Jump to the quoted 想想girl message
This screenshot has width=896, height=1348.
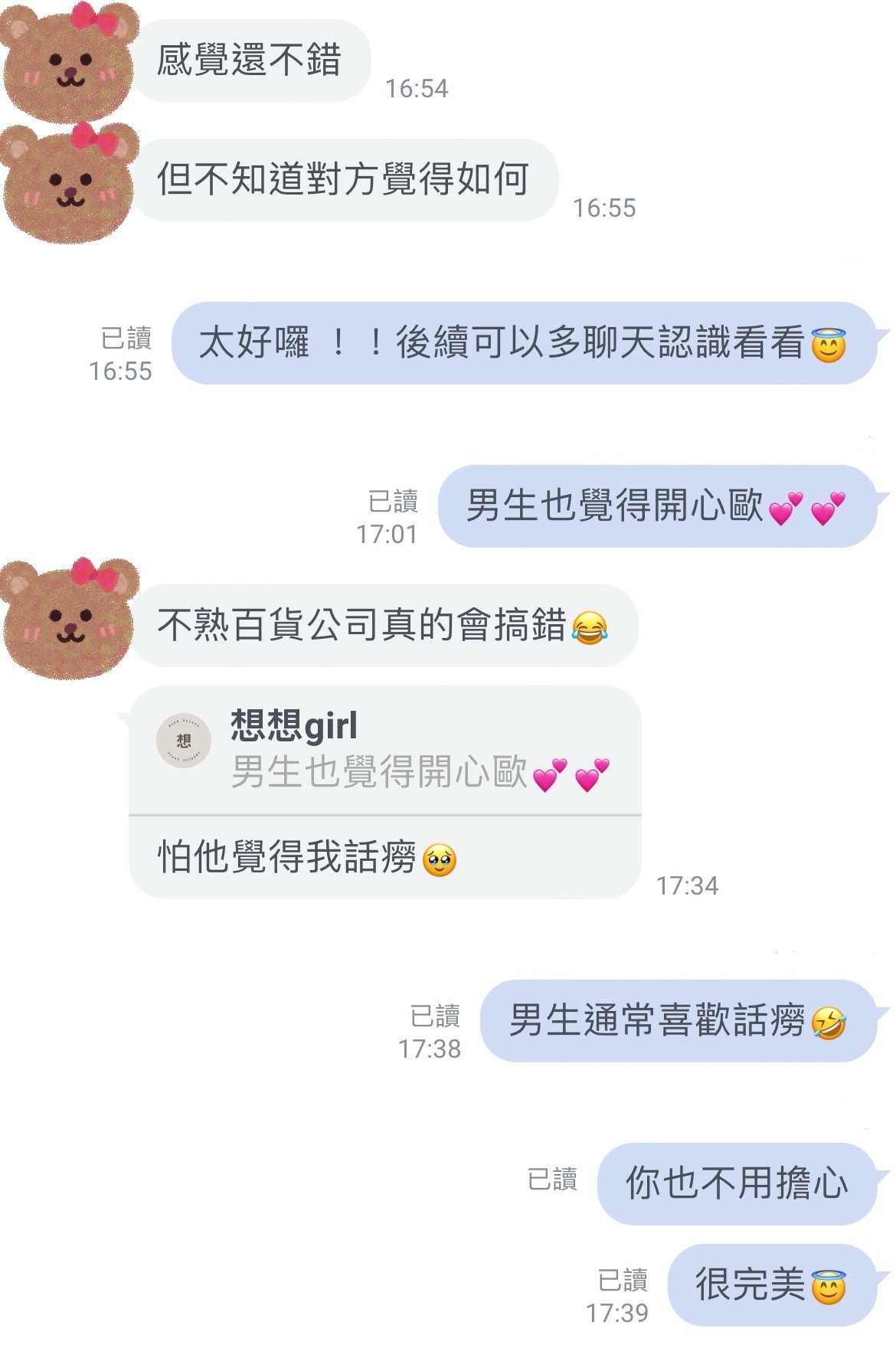(x=384, y=749)
